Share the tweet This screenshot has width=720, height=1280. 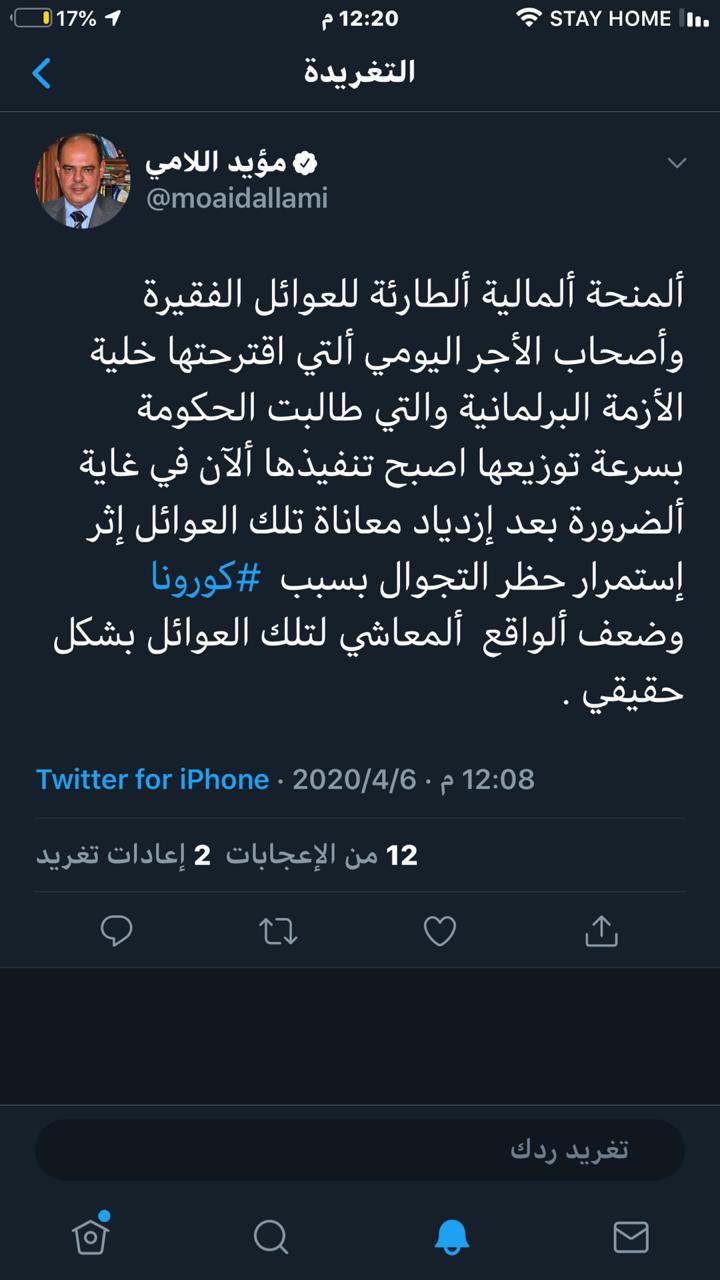(x=601, y=930)
